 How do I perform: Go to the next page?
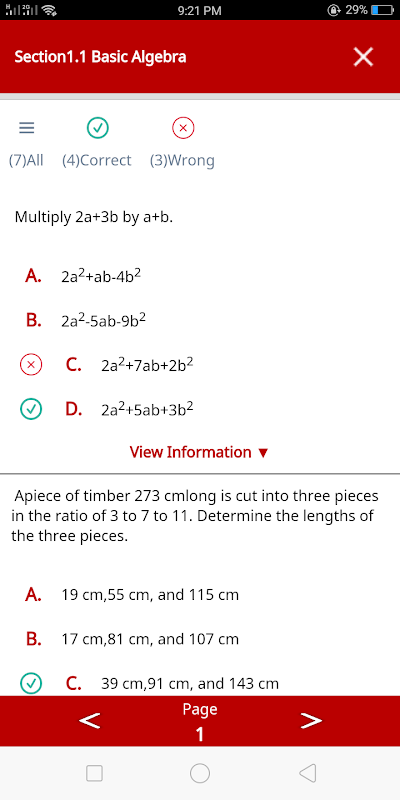point(311,721)
